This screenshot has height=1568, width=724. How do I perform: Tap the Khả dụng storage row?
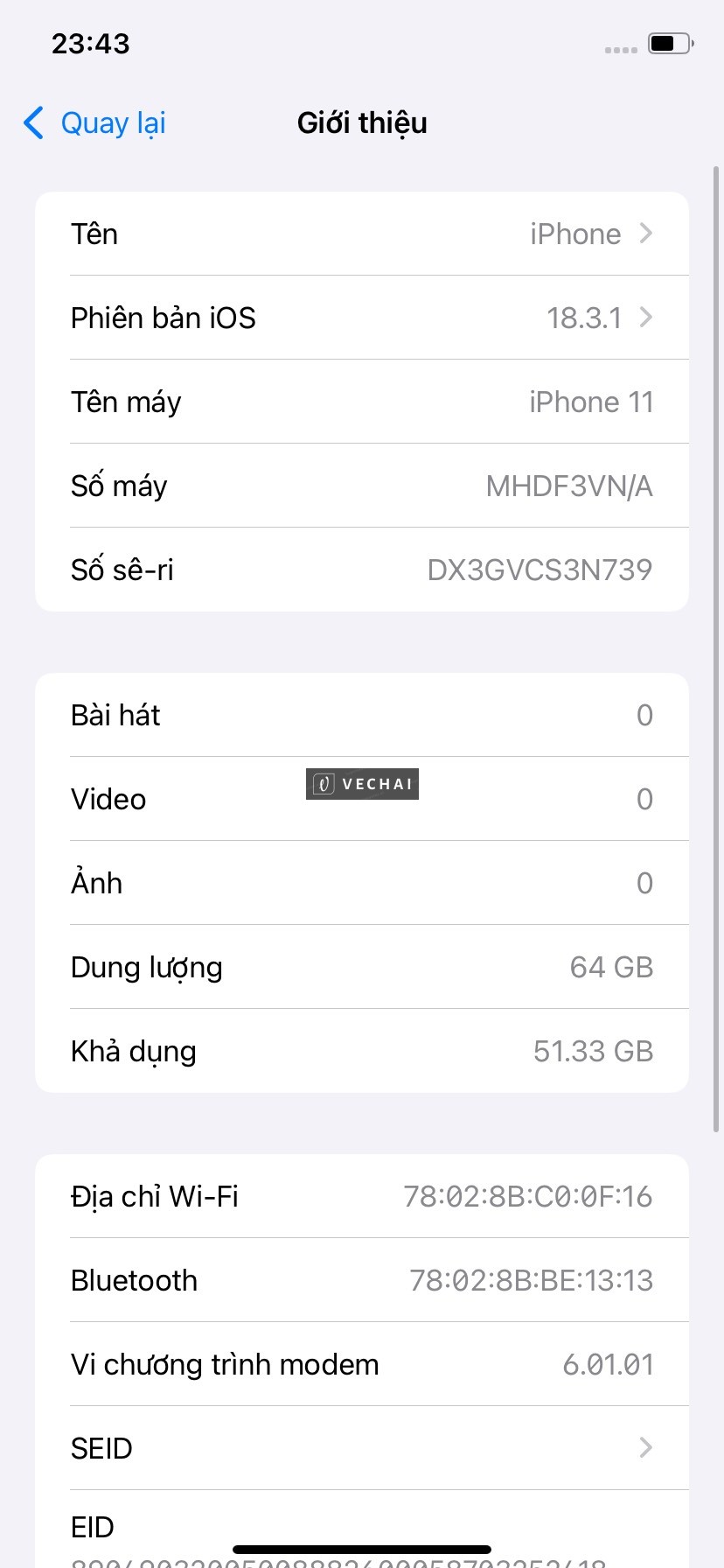pos(362,1051)
